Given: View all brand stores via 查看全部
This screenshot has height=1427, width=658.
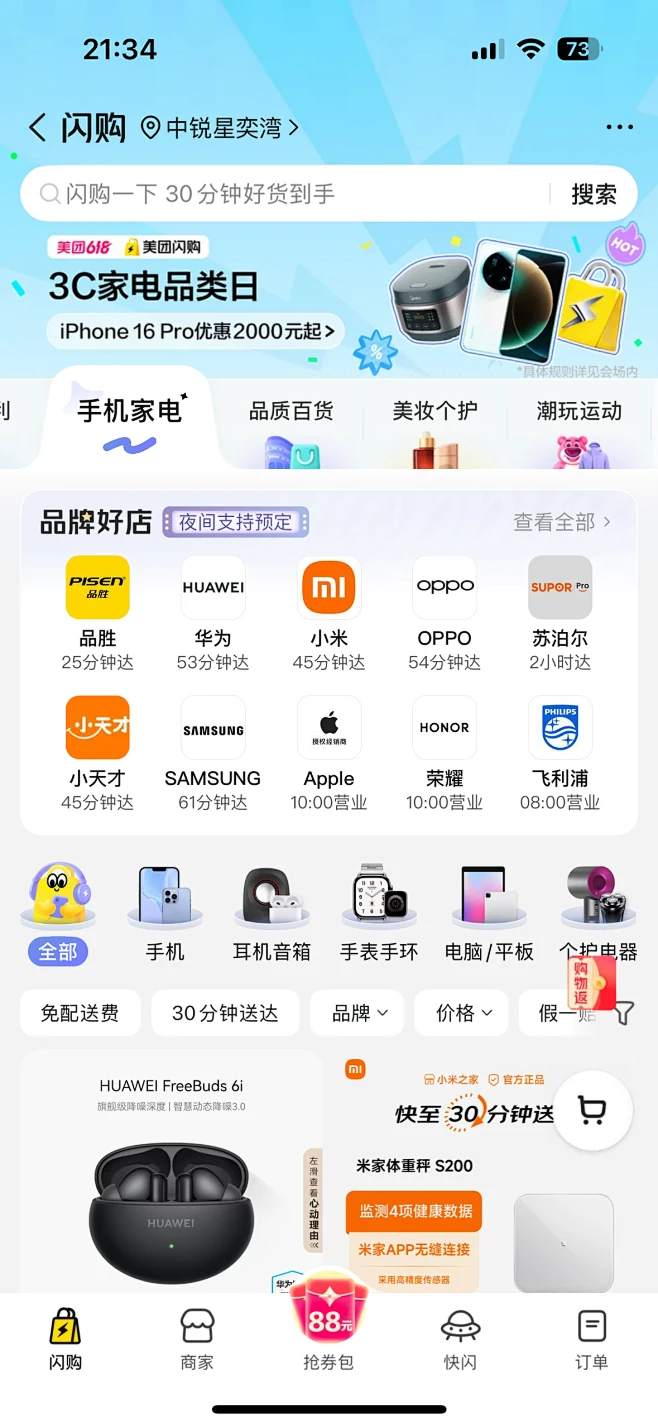Looking at the screenshot, I should pyautogui.click(x=561, y=522).
